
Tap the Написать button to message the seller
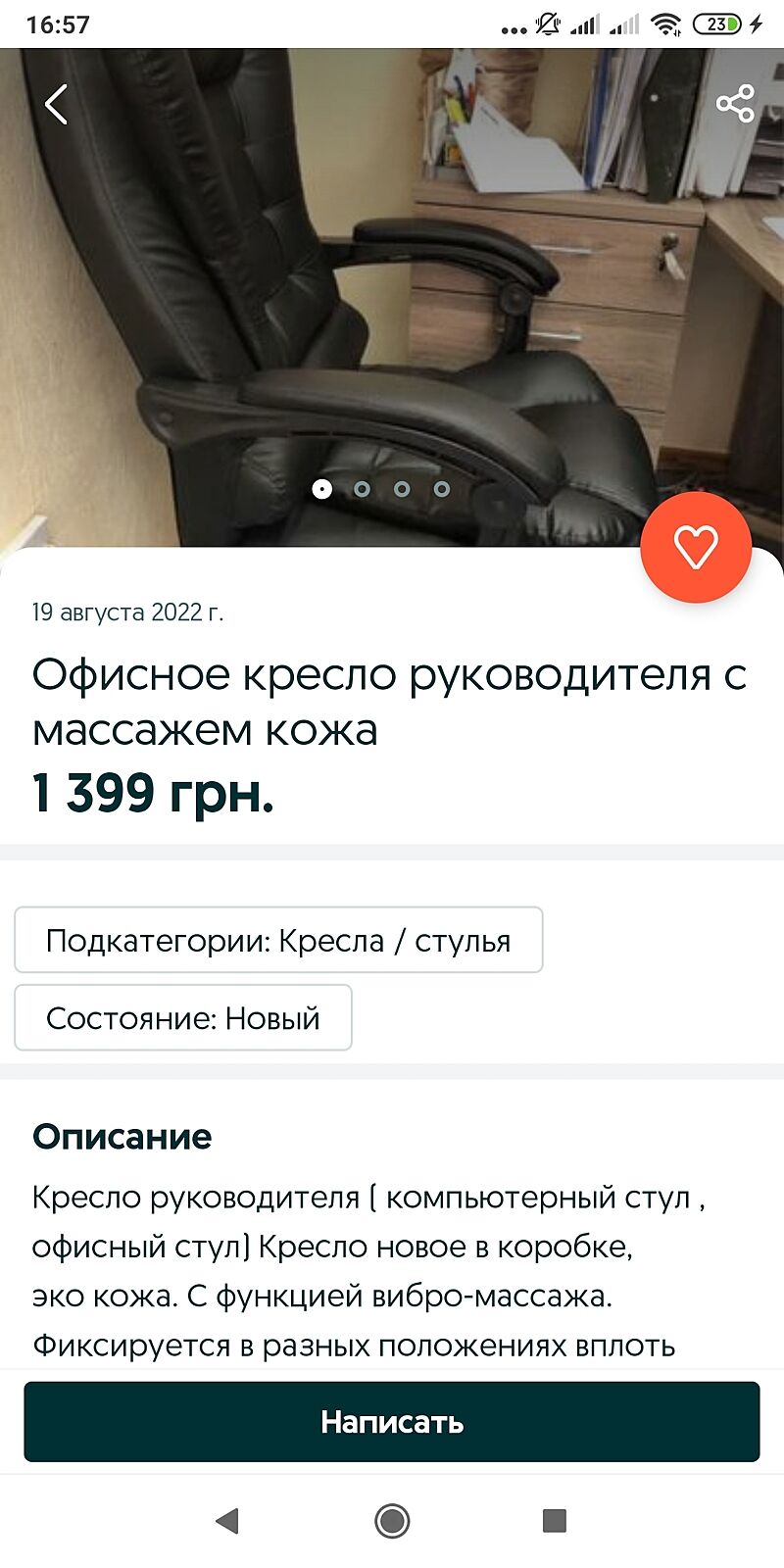tap(392, 1421)
